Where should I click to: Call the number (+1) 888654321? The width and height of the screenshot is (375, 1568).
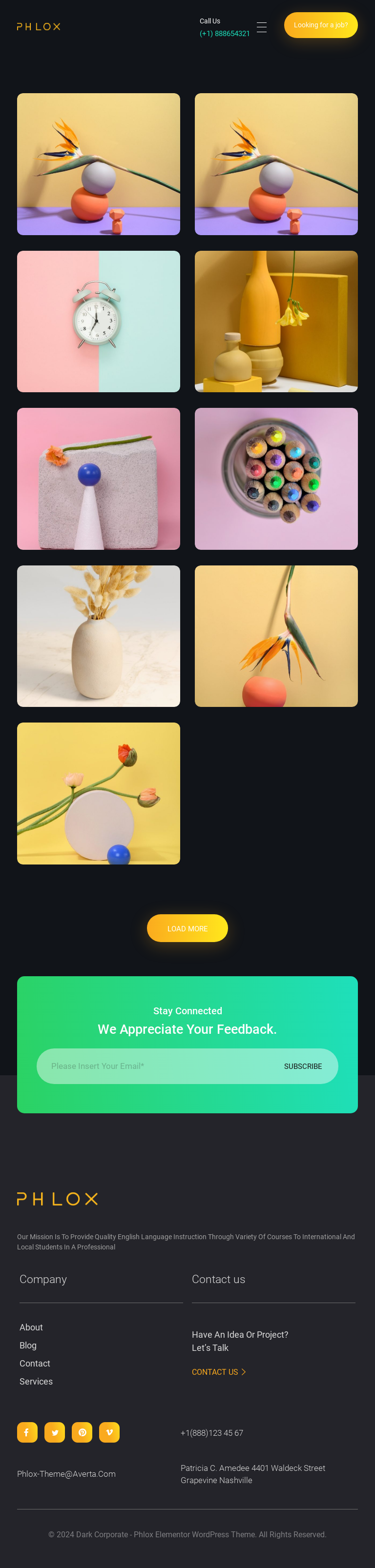pyautogui.click(x=225, y=34)
